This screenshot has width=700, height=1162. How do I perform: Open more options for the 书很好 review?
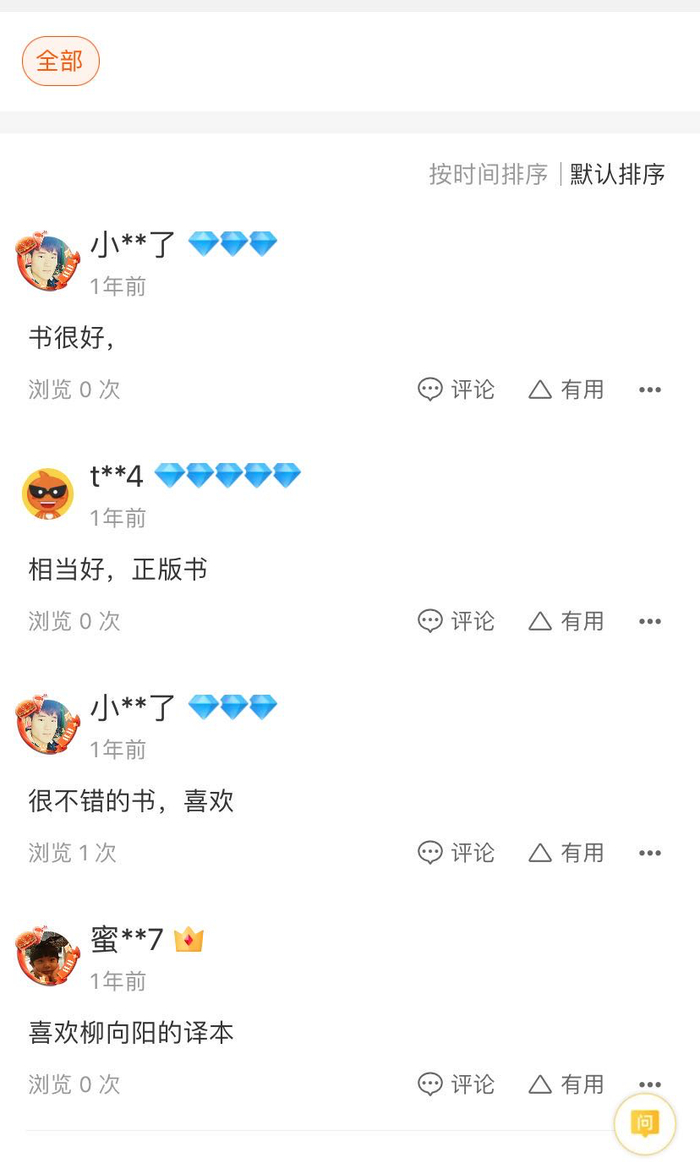pos(650,390)
